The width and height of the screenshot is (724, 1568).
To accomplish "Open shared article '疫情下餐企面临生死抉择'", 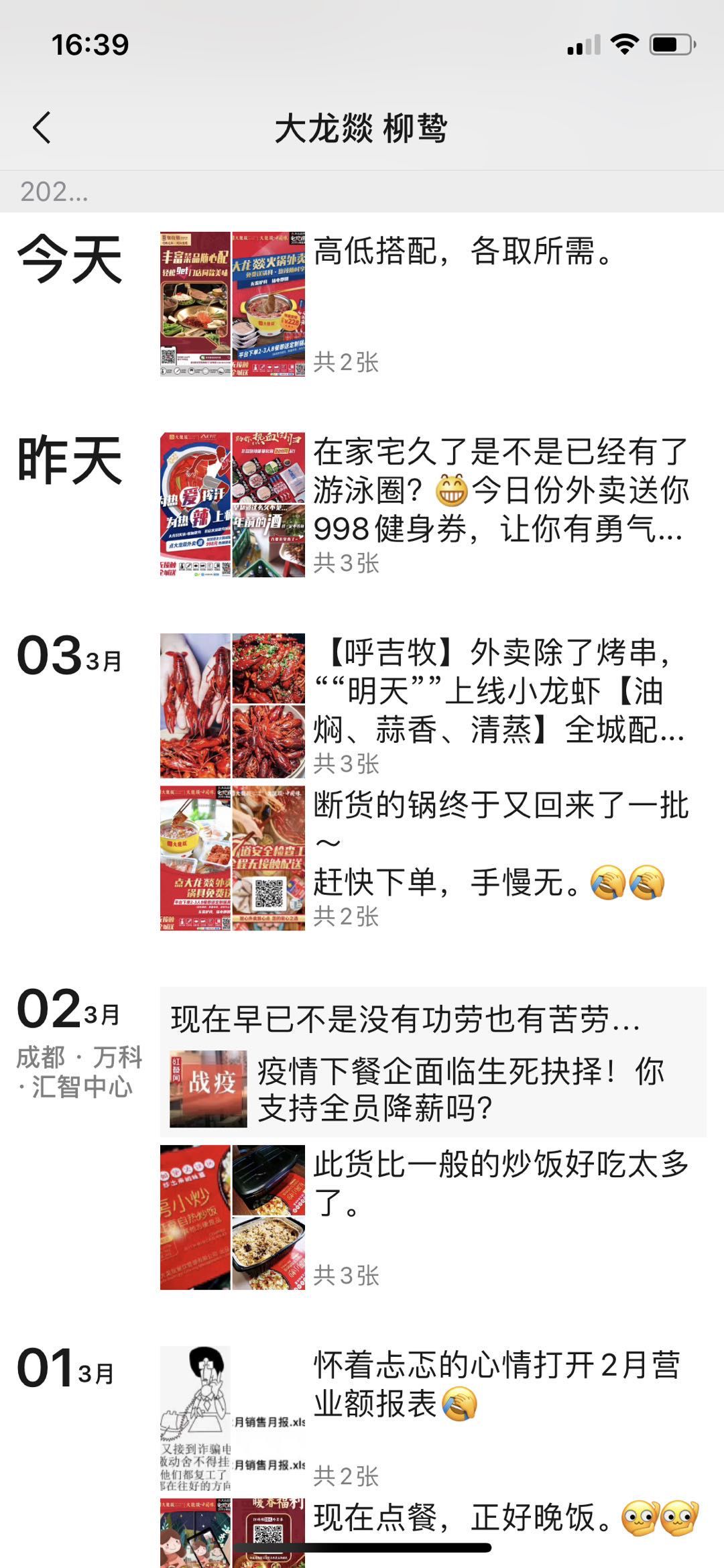I will tap(460, 1089).
